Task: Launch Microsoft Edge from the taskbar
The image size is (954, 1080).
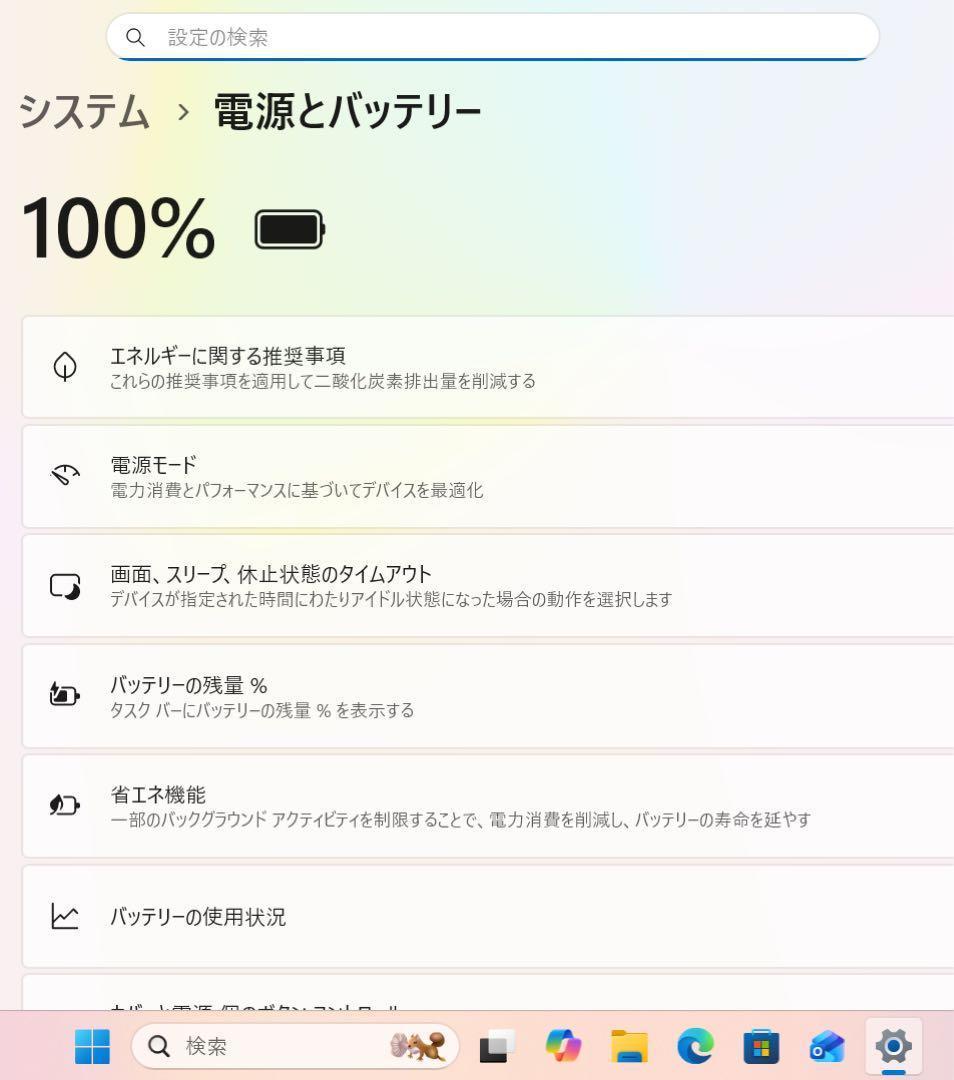Action: click(x=695, y=1047)
